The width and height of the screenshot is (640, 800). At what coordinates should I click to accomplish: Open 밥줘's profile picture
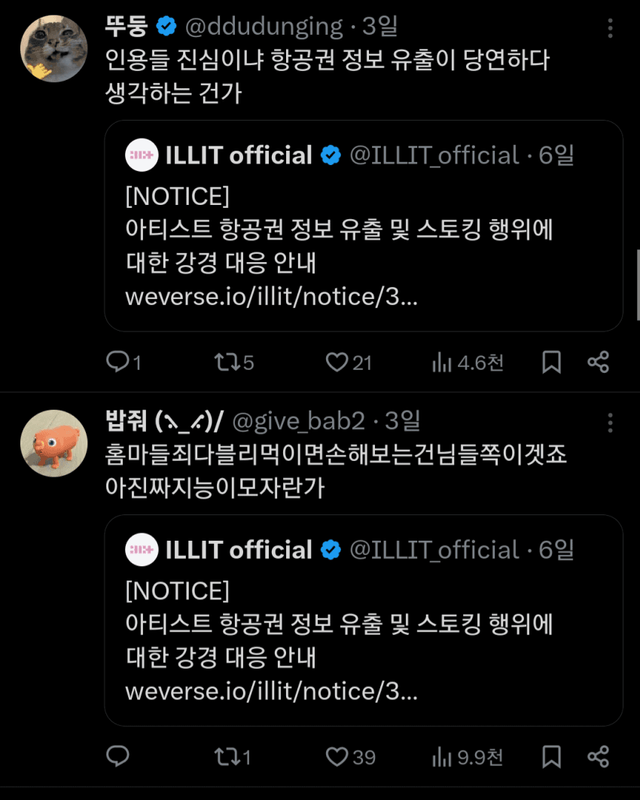point(54,443)
